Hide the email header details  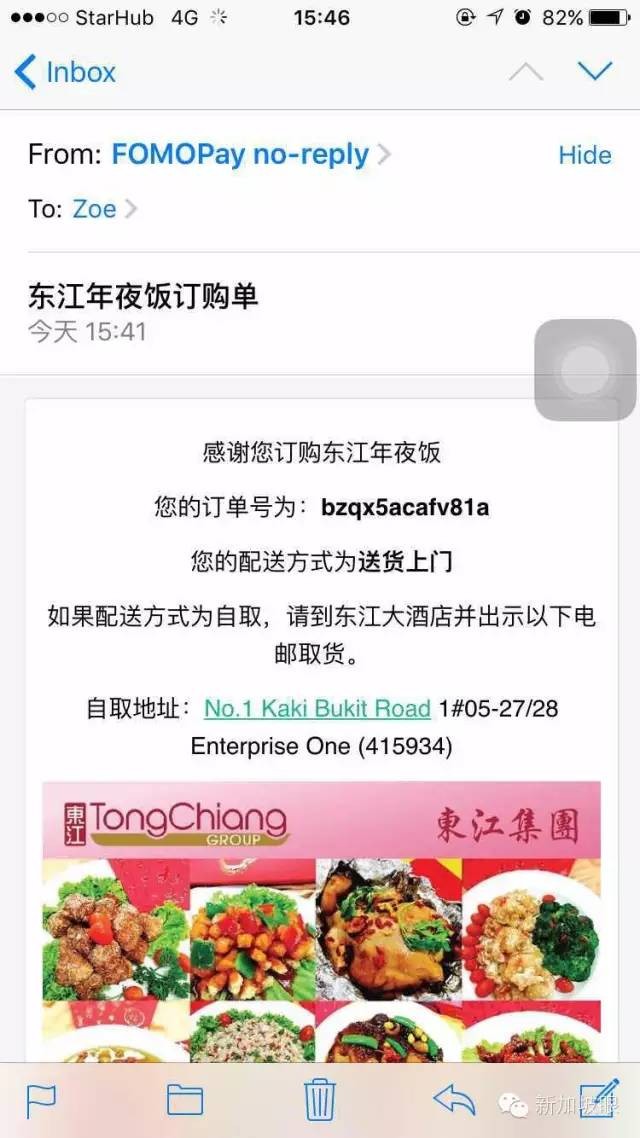pyautogui.click(x=584, y=155)
